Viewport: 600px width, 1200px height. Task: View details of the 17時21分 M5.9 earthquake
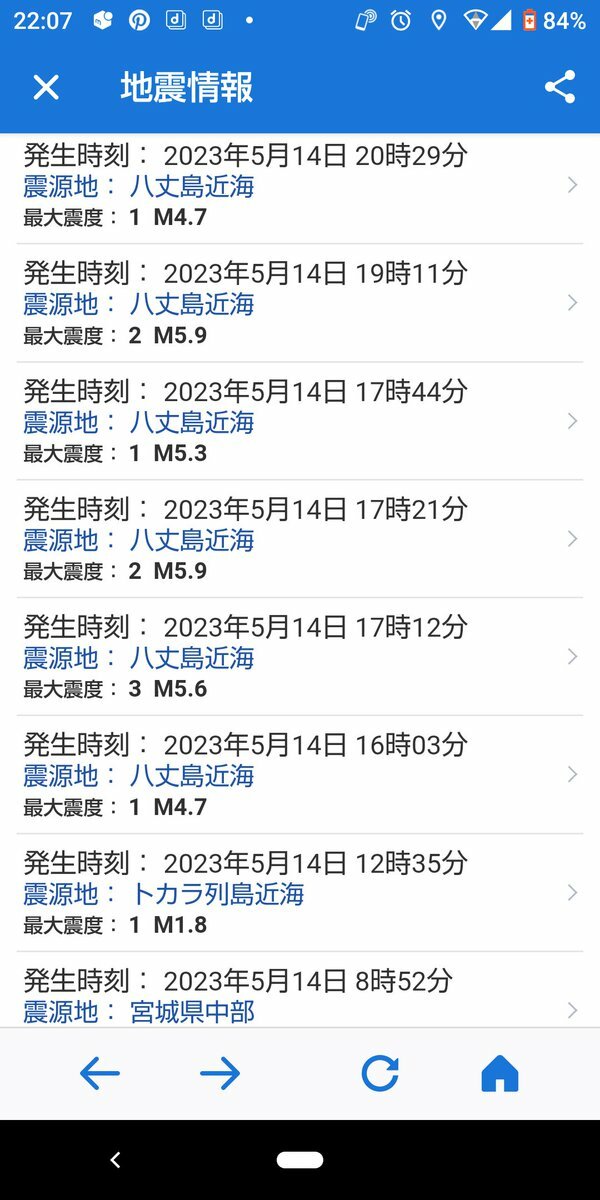(300, 539)
